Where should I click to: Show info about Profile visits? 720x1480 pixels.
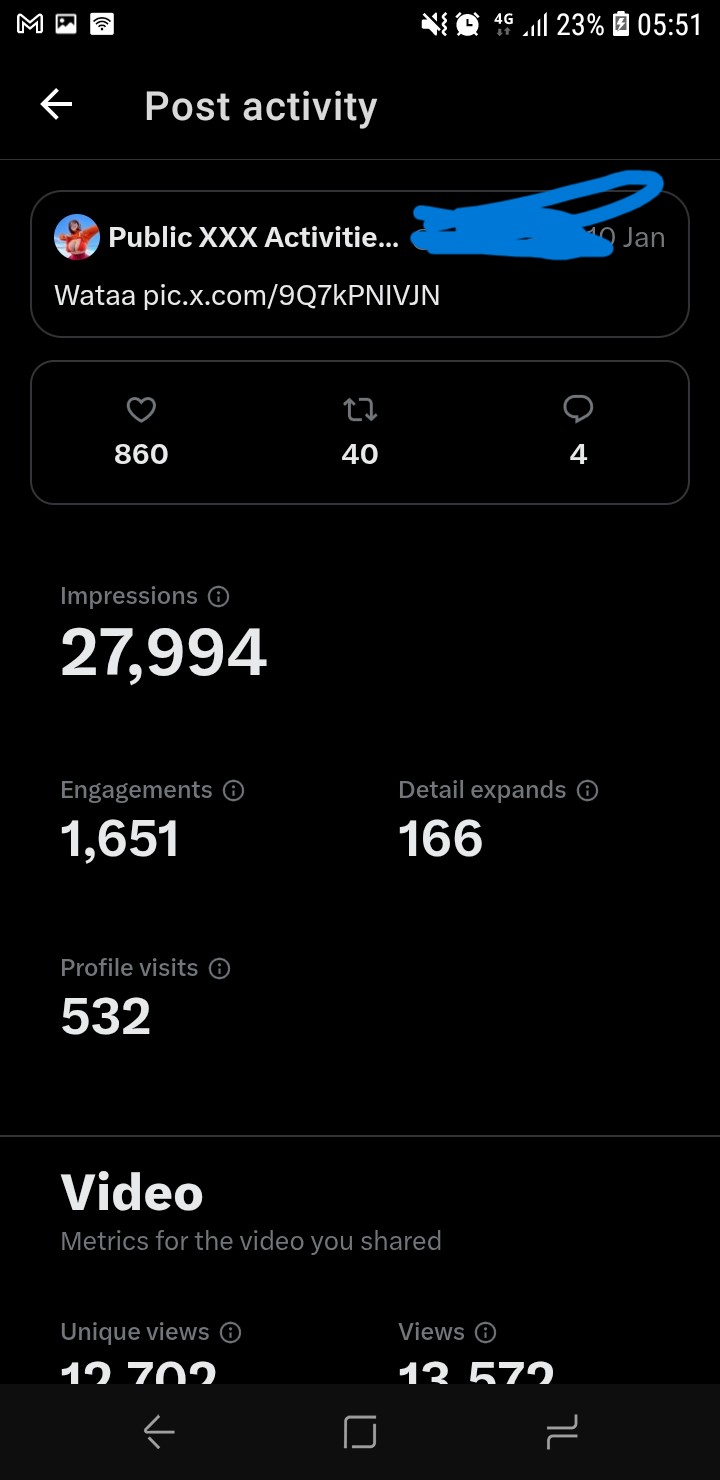pyautogui.click(x=219, y=969)
